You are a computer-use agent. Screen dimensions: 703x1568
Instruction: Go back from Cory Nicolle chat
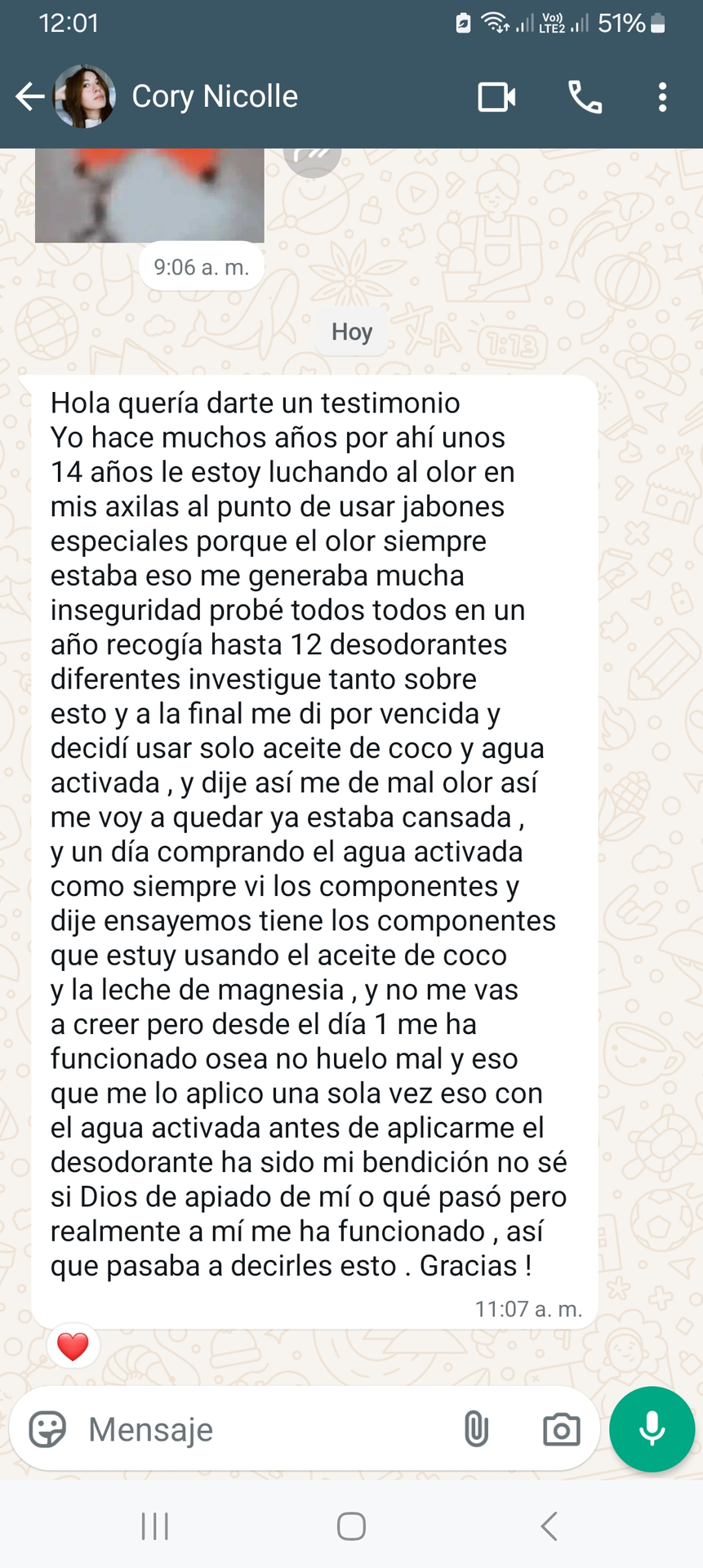29,97
